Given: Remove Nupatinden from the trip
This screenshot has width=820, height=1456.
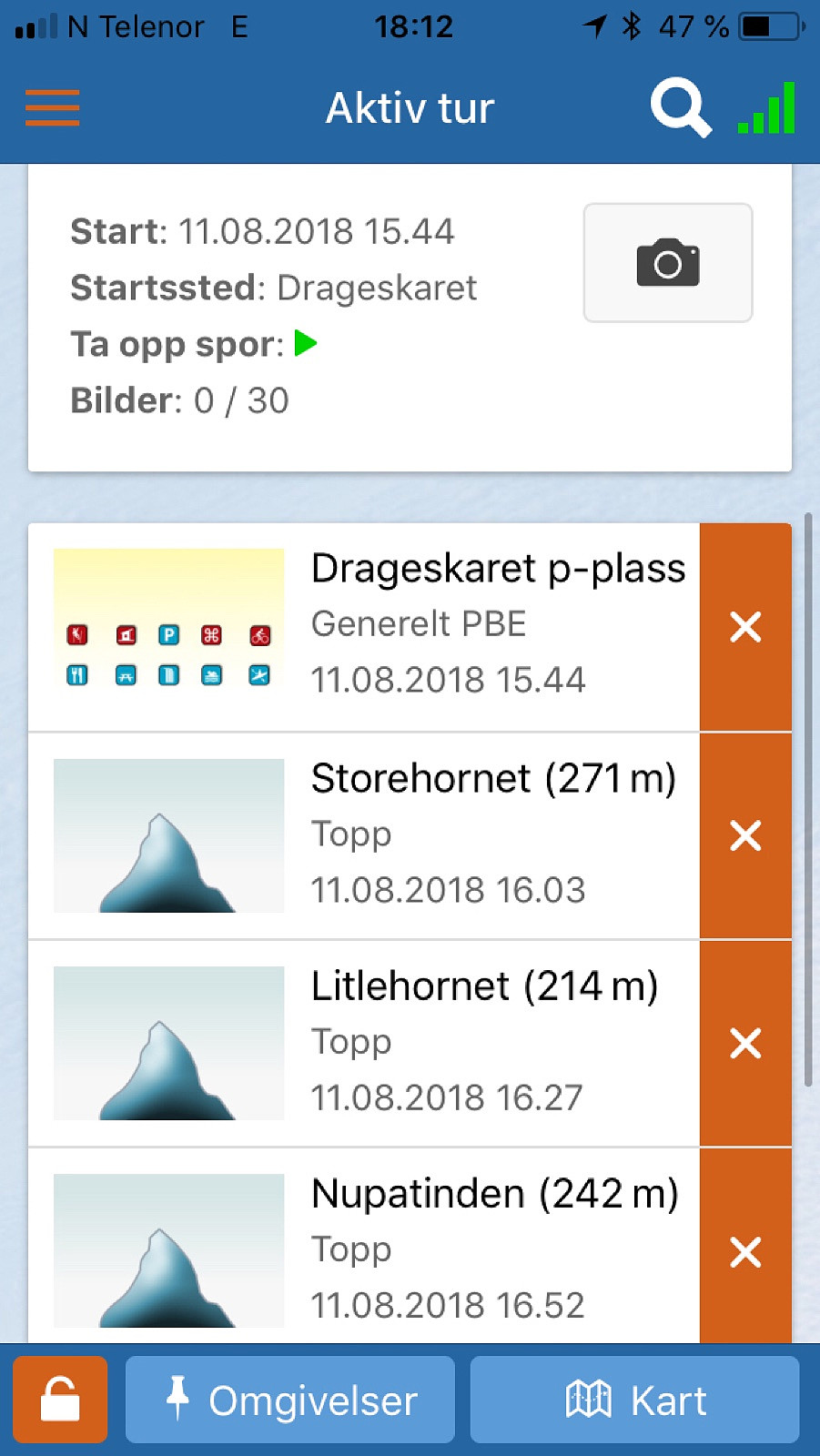Looking at the screenshot, I should coord(745,1252).
